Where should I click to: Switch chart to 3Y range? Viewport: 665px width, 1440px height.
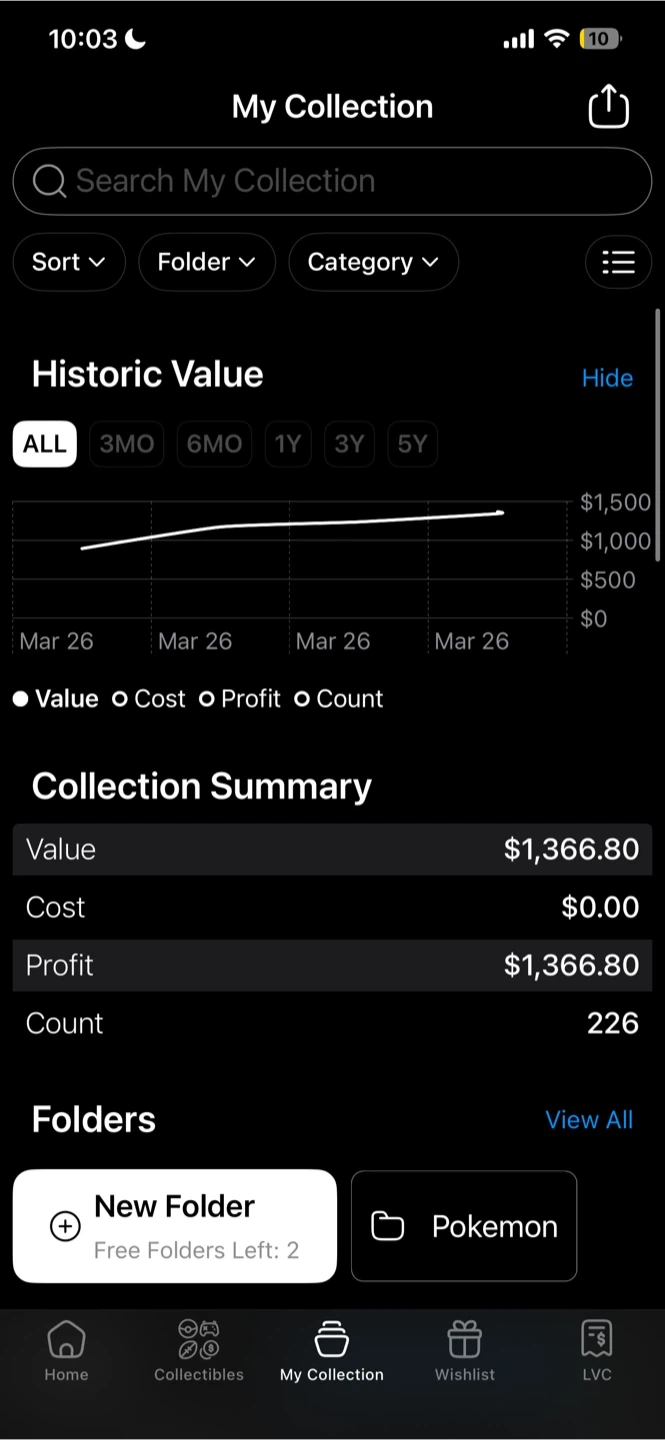point(349,444)
